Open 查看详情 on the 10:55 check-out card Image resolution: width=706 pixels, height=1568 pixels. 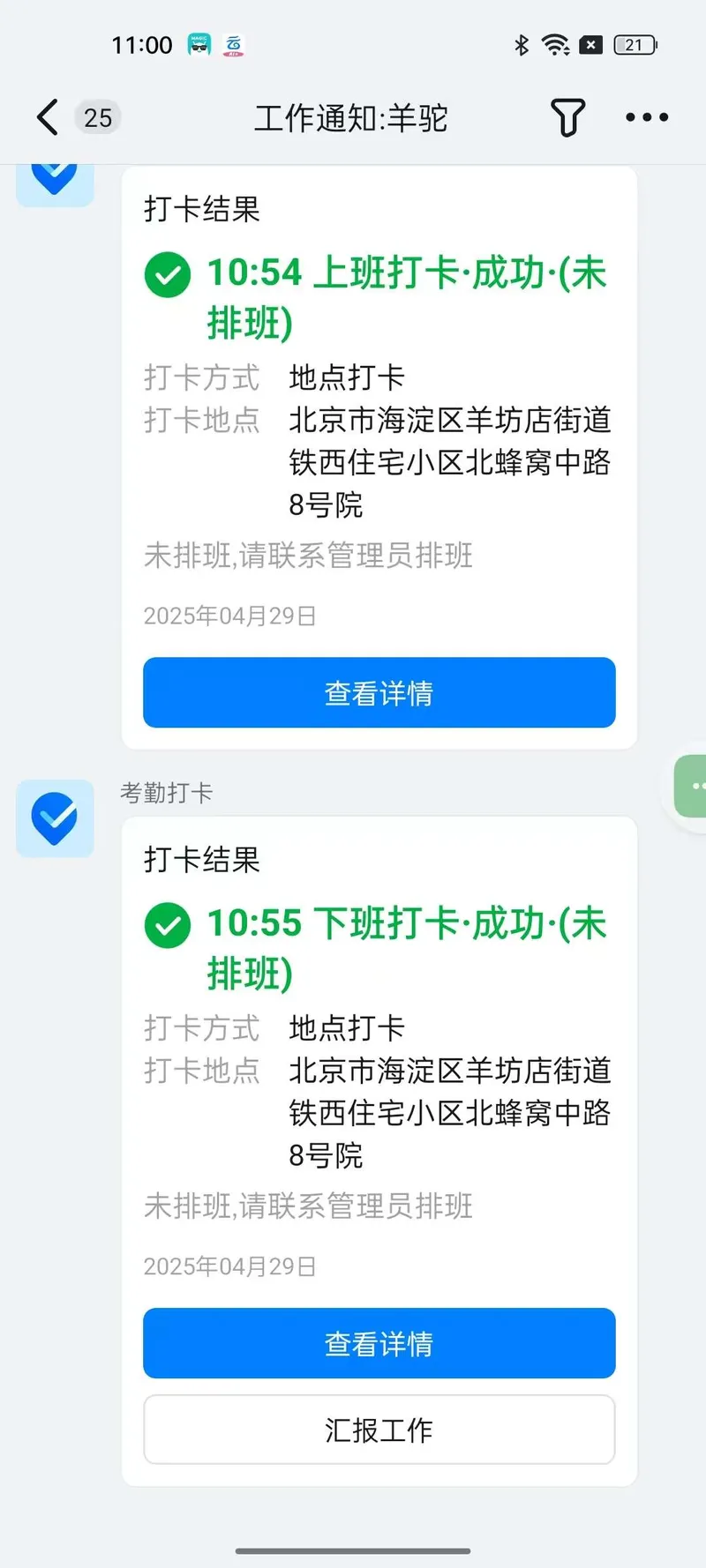click(x=379, y=1343)
